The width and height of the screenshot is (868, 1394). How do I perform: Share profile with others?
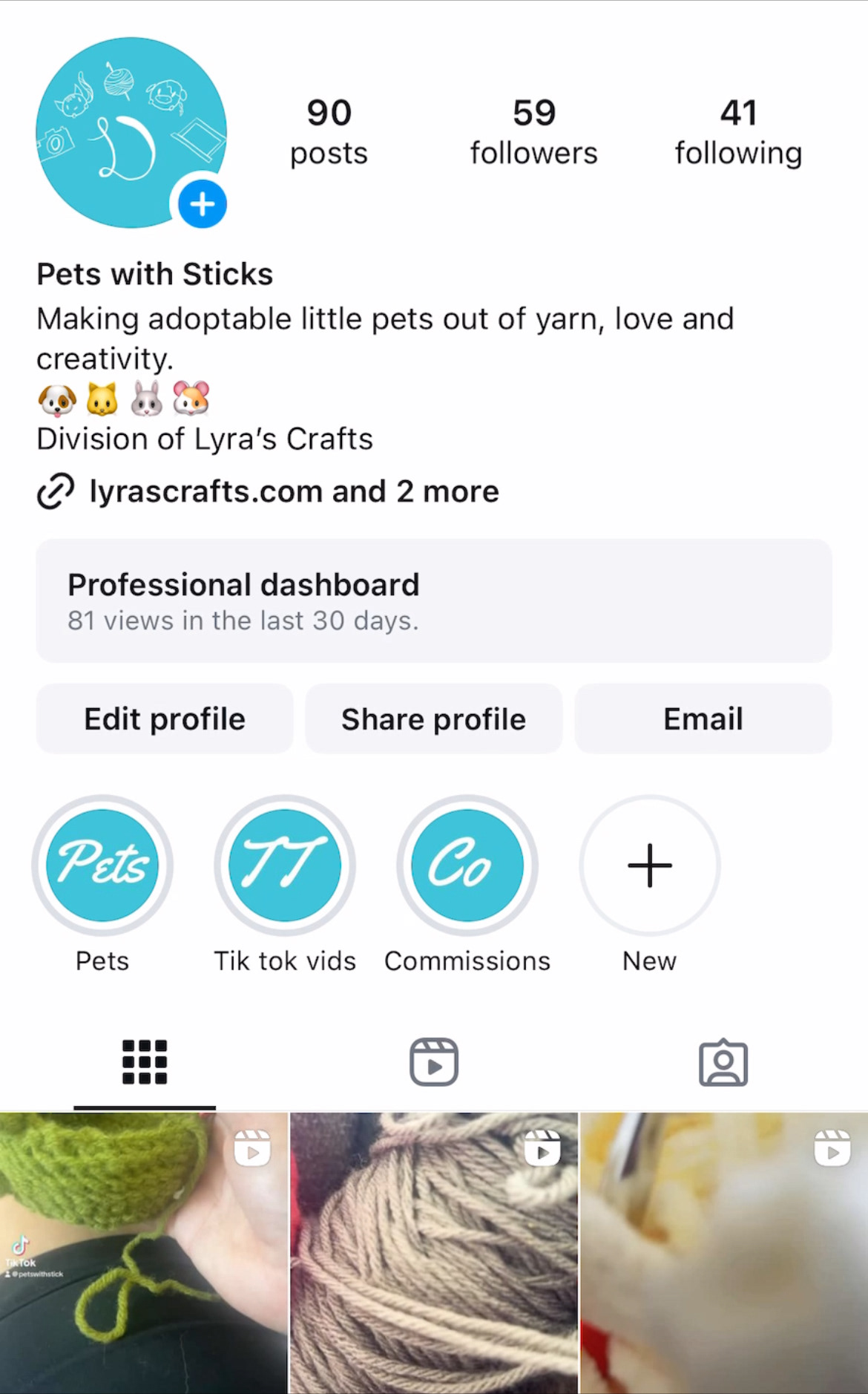click(x=434, y=719)
